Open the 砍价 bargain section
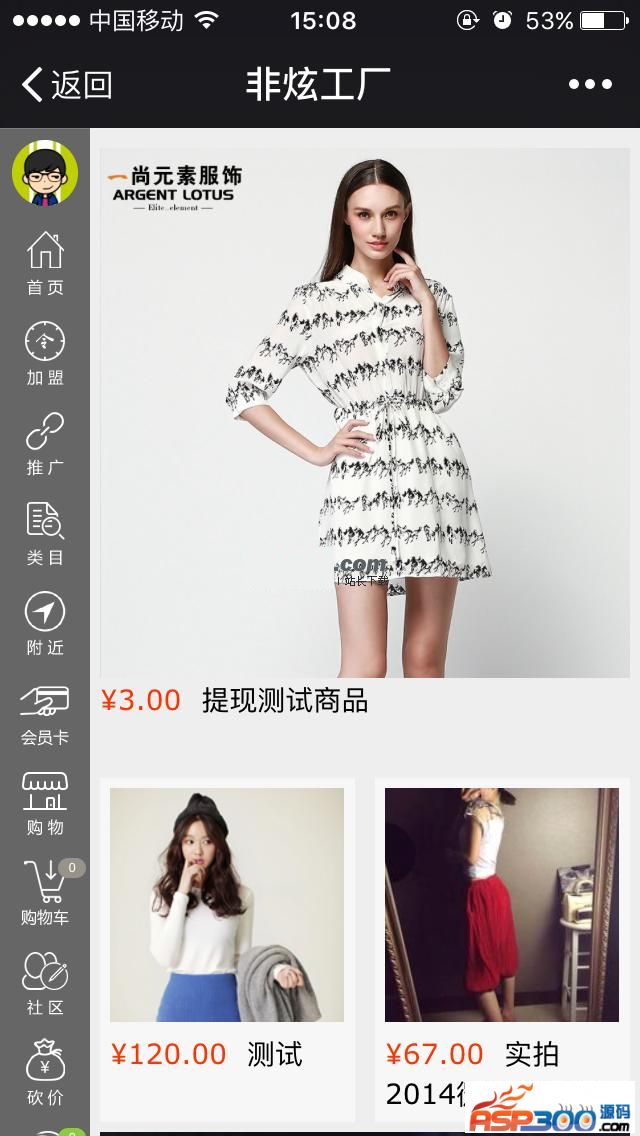This screenshot has height=1136, width=640. 45,1072
